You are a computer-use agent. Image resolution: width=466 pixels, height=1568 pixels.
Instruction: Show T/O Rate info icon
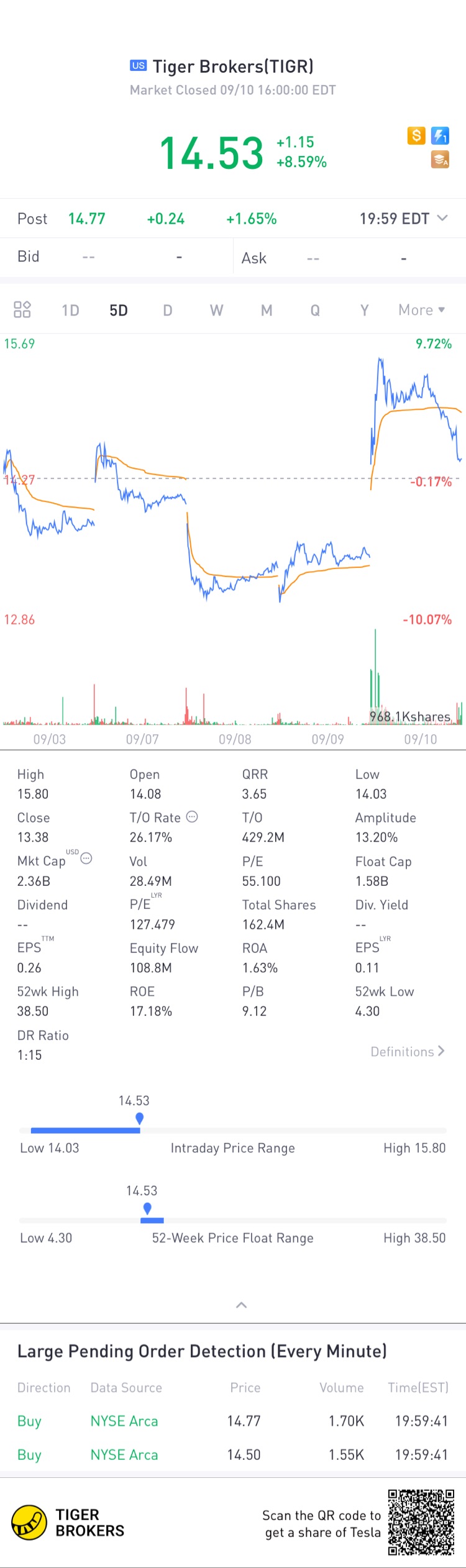pos(192,817)
